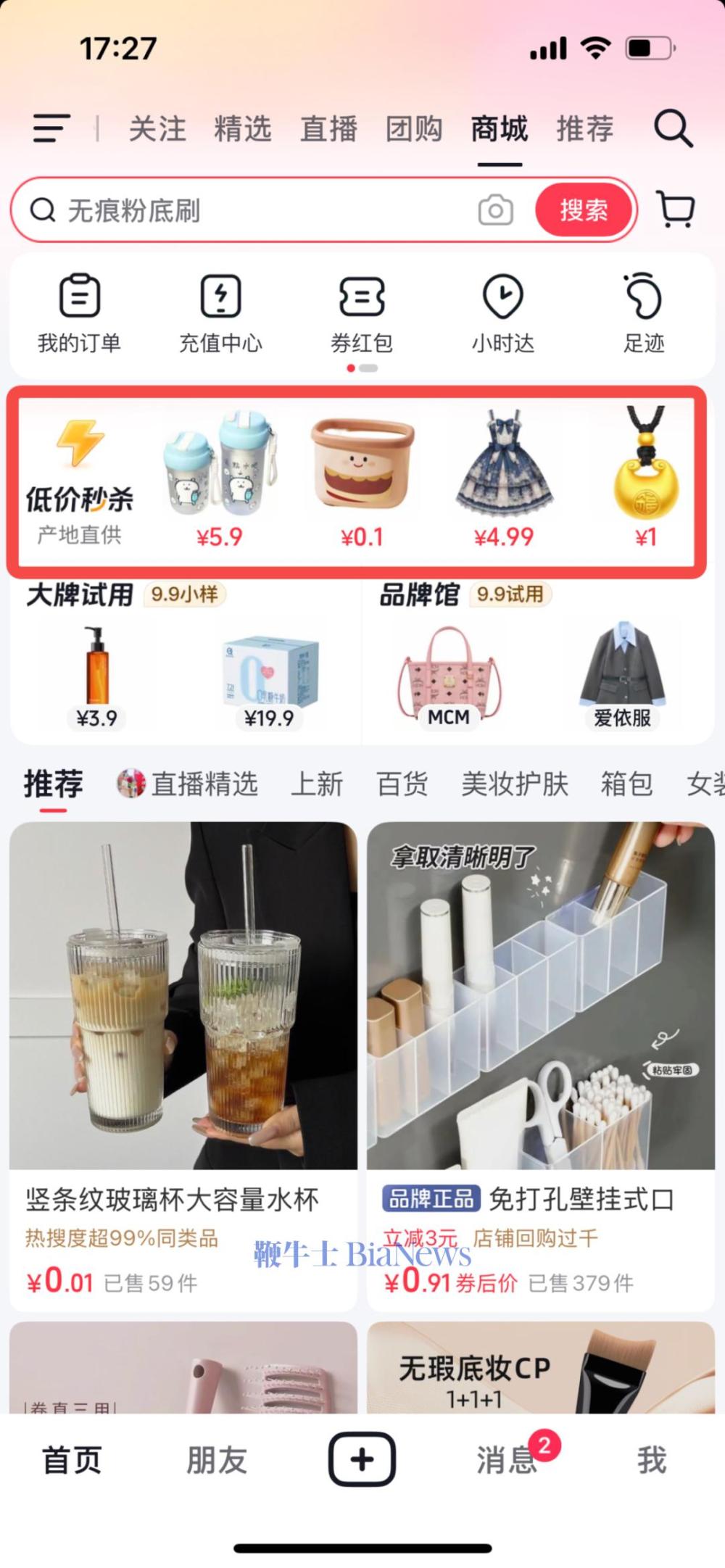
Task: Switch to the 关注 tab
Action: [x=157, y=129]
